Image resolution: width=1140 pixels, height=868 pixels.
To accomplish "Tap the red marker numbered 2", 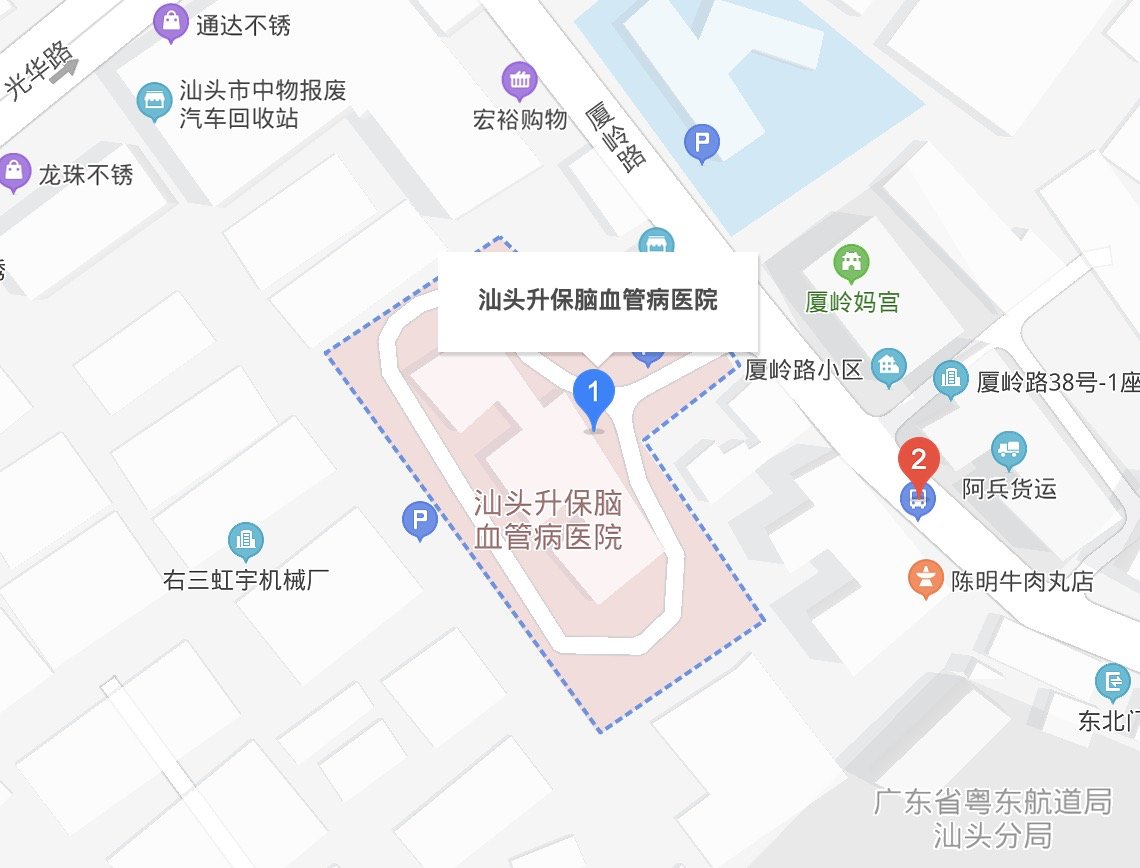I will 918,464.
